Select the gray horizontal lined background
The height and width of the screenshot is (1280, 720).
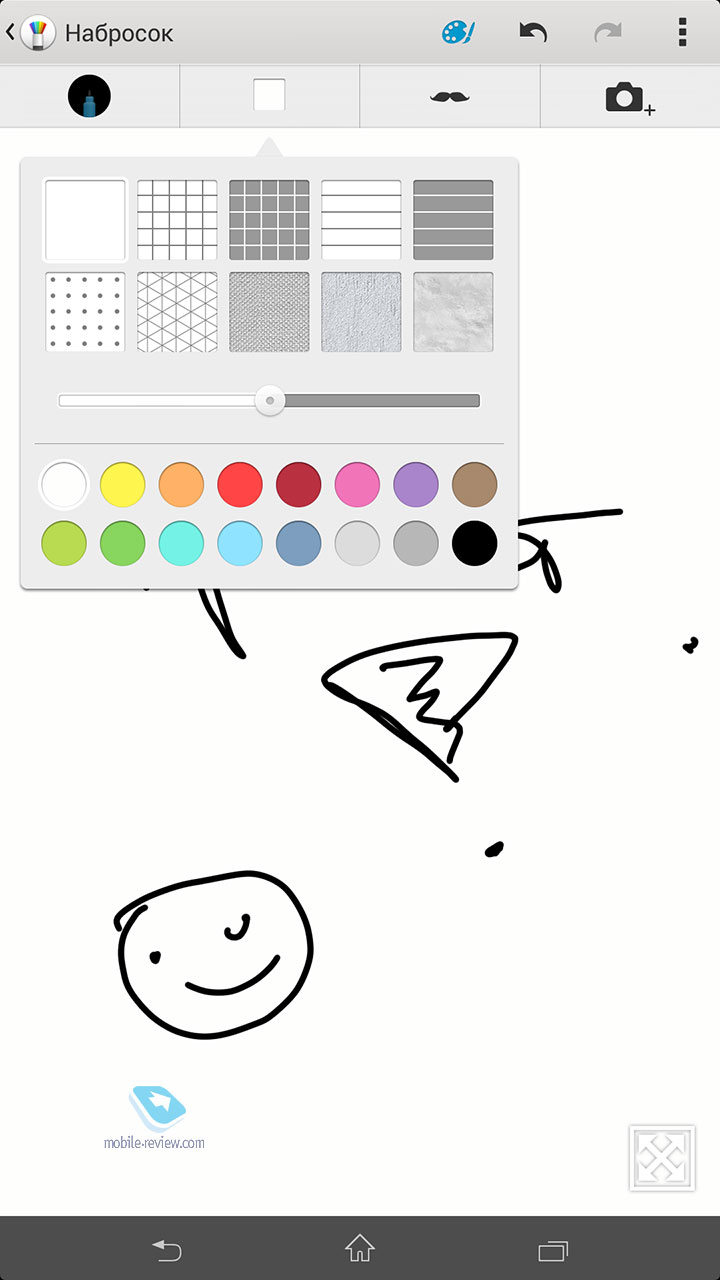[453, 220]
